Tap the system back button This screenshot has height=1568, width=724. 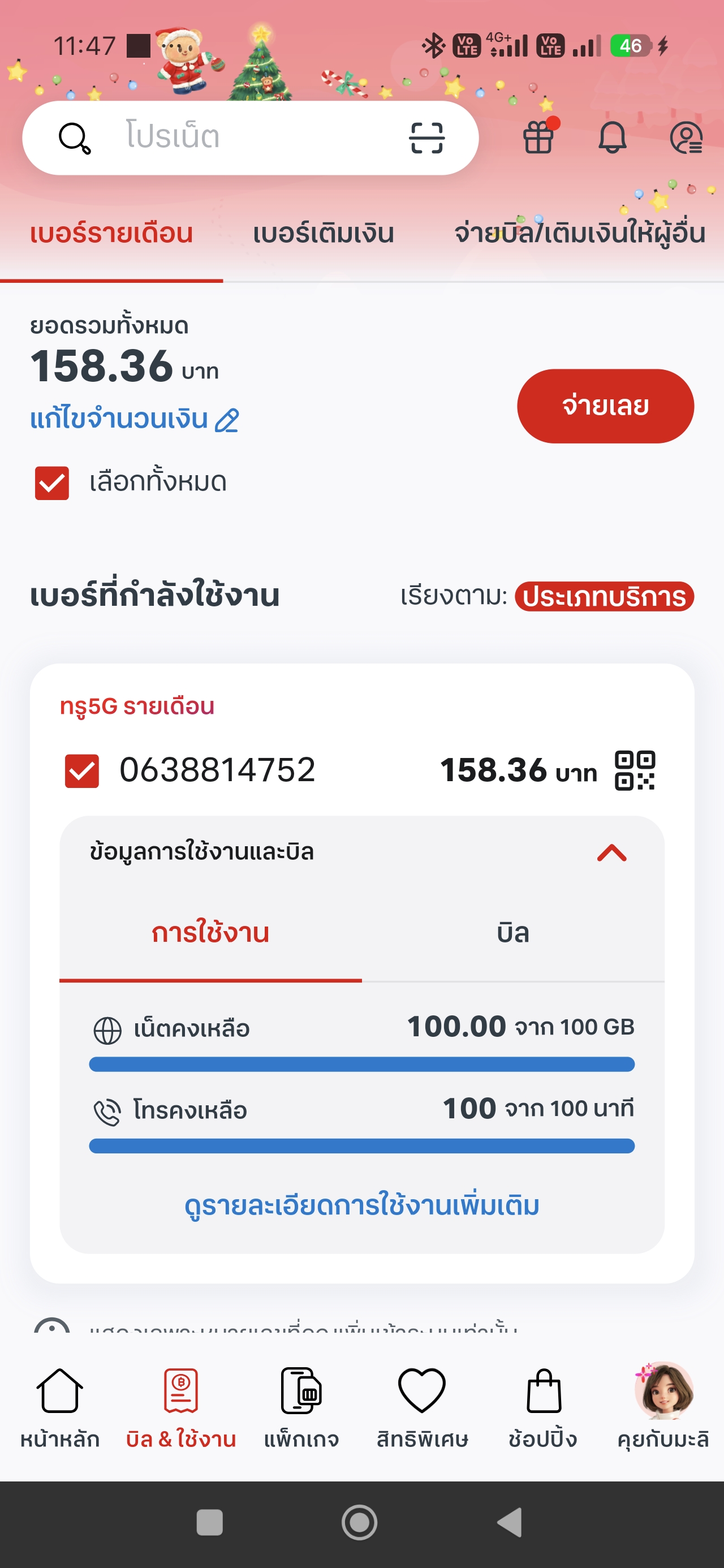(x=510, y=1522)
